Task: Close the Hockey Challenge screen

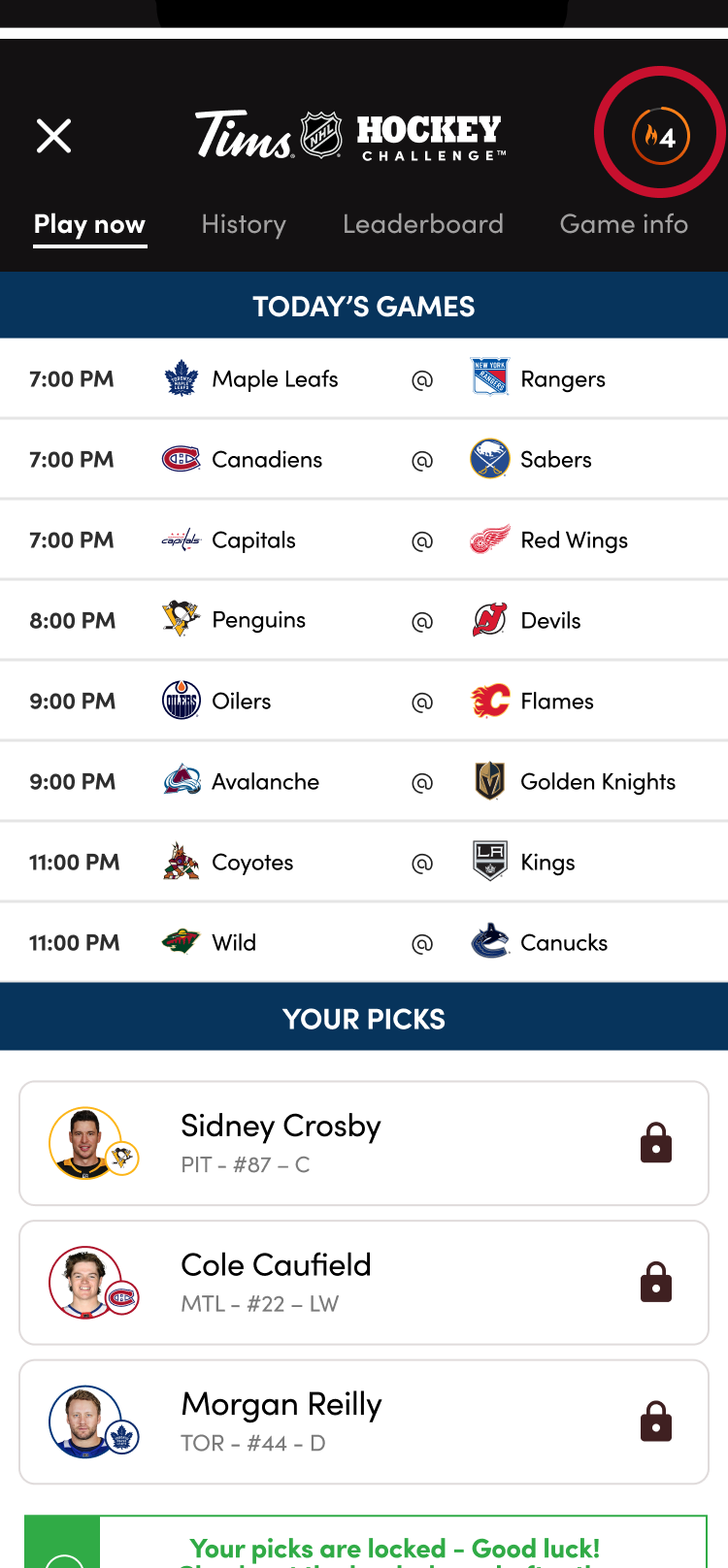Action: (54, 136)
